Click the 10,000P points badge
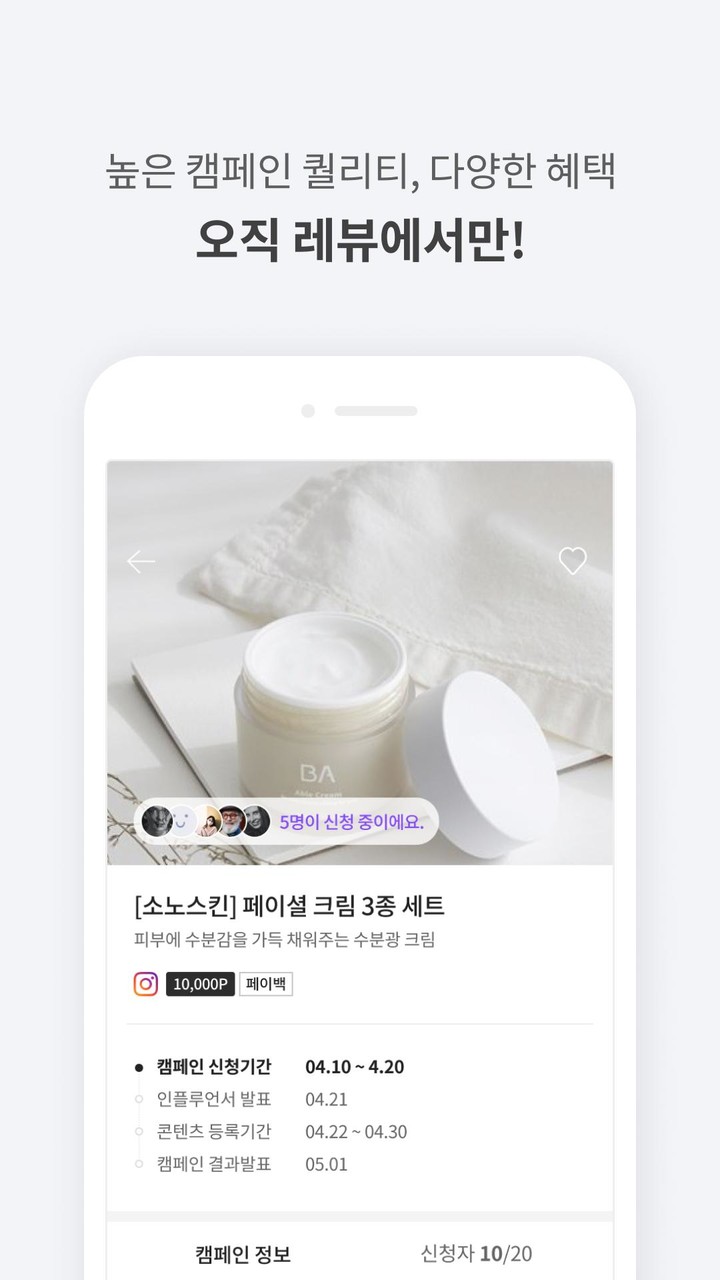 [x=201, y=984]
